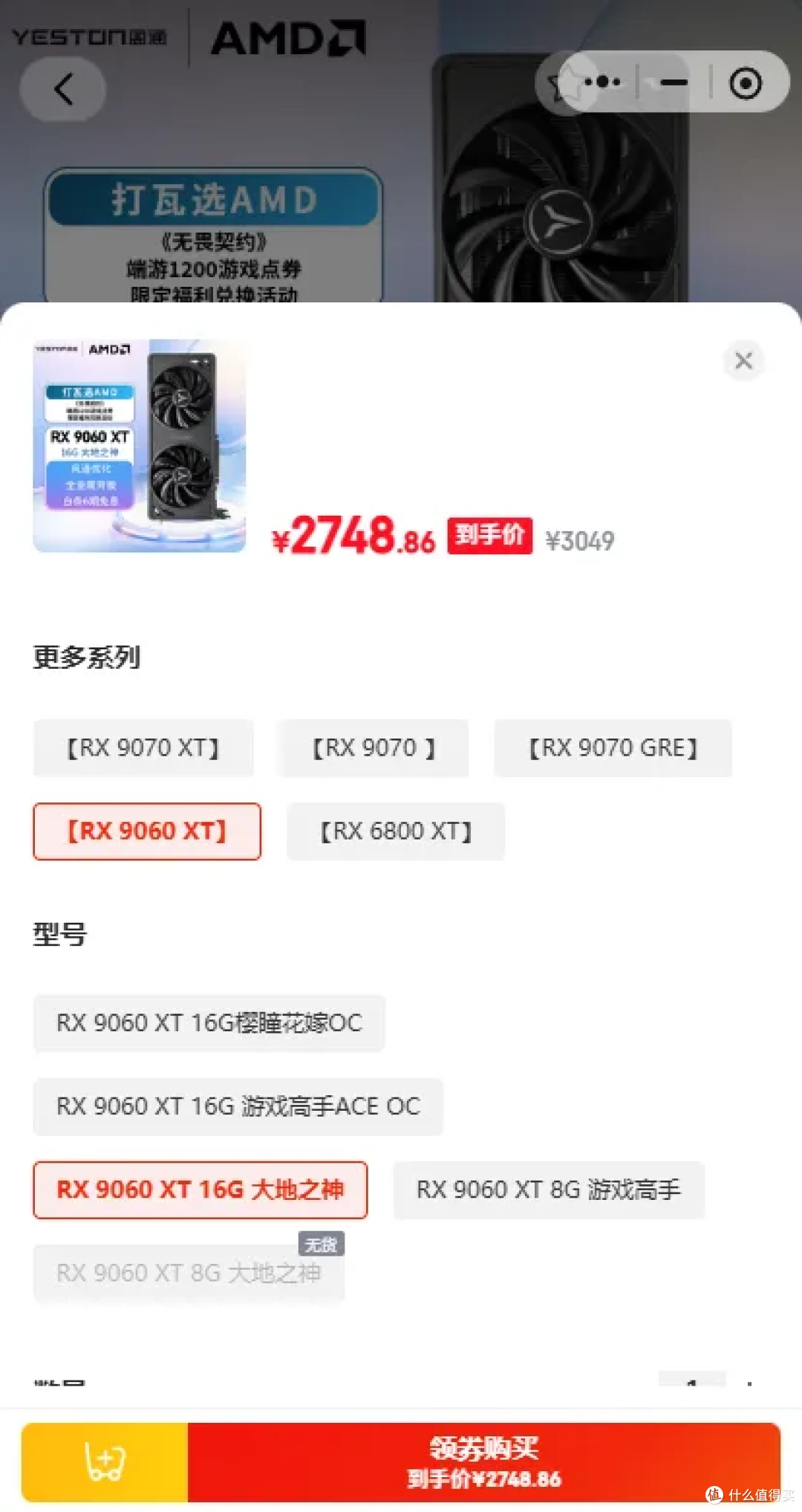Switch to the RX 6800 XT series
Viewport: 802px width, 1512px height.
coord(396,831)
